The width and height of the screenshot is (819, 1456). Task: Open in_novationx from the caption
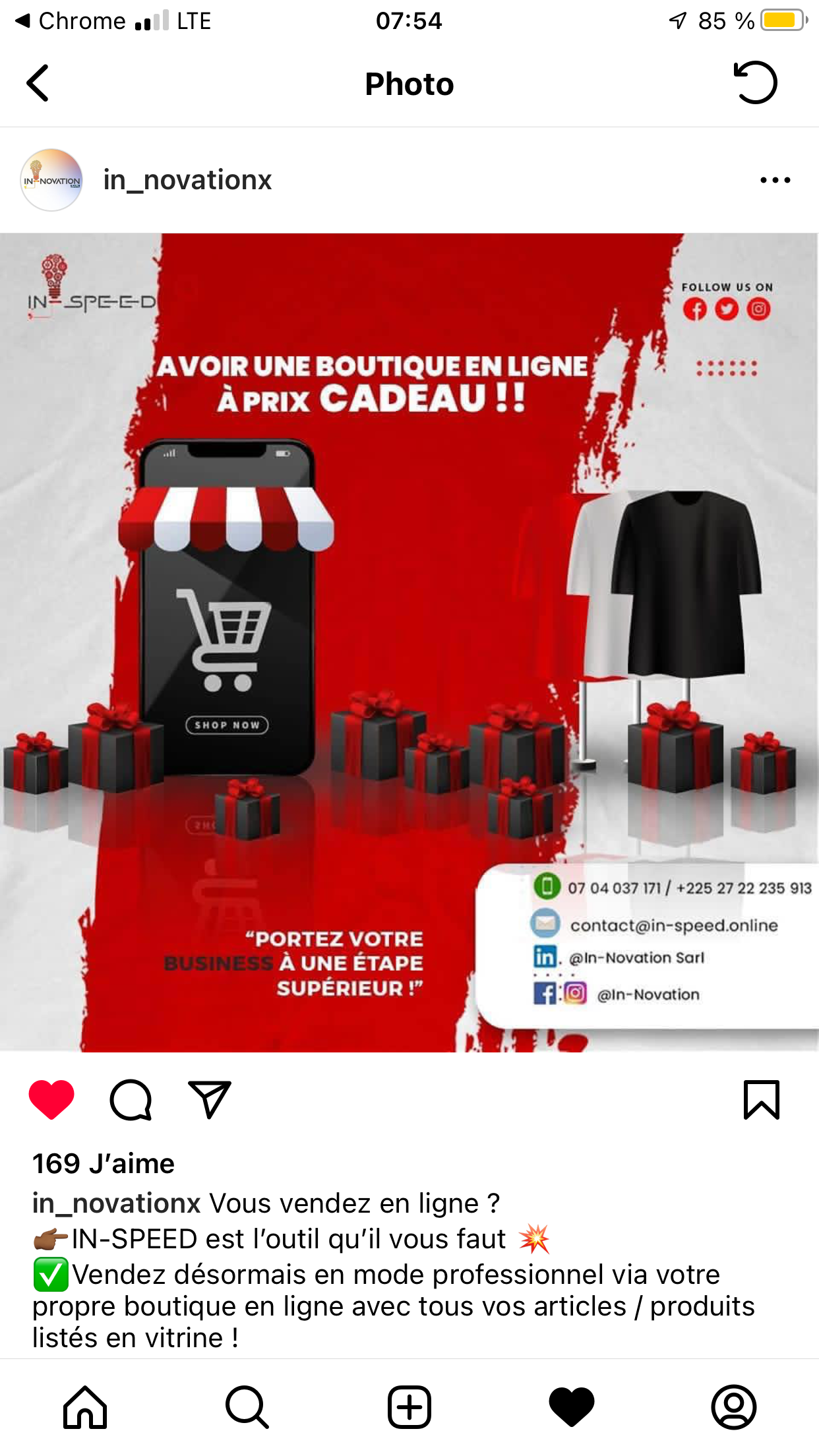tap(117, 1203)
